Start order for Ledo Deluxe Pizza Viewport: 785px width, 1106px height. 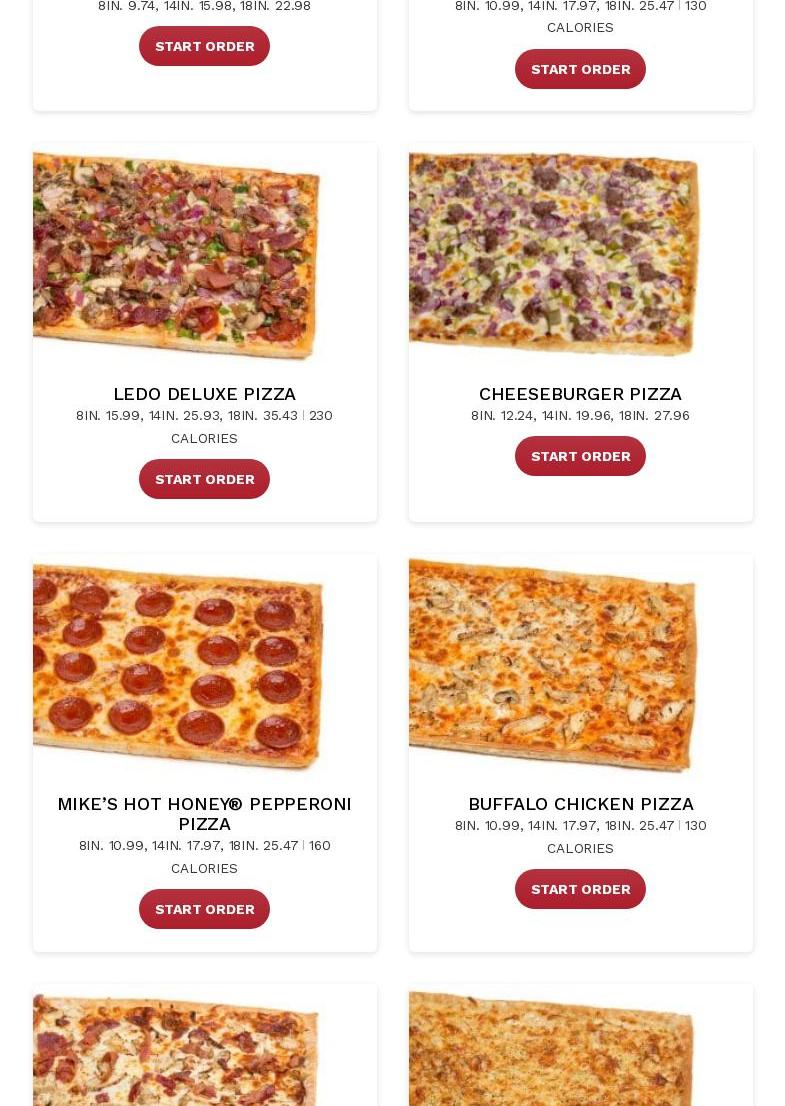click(204, 479)
